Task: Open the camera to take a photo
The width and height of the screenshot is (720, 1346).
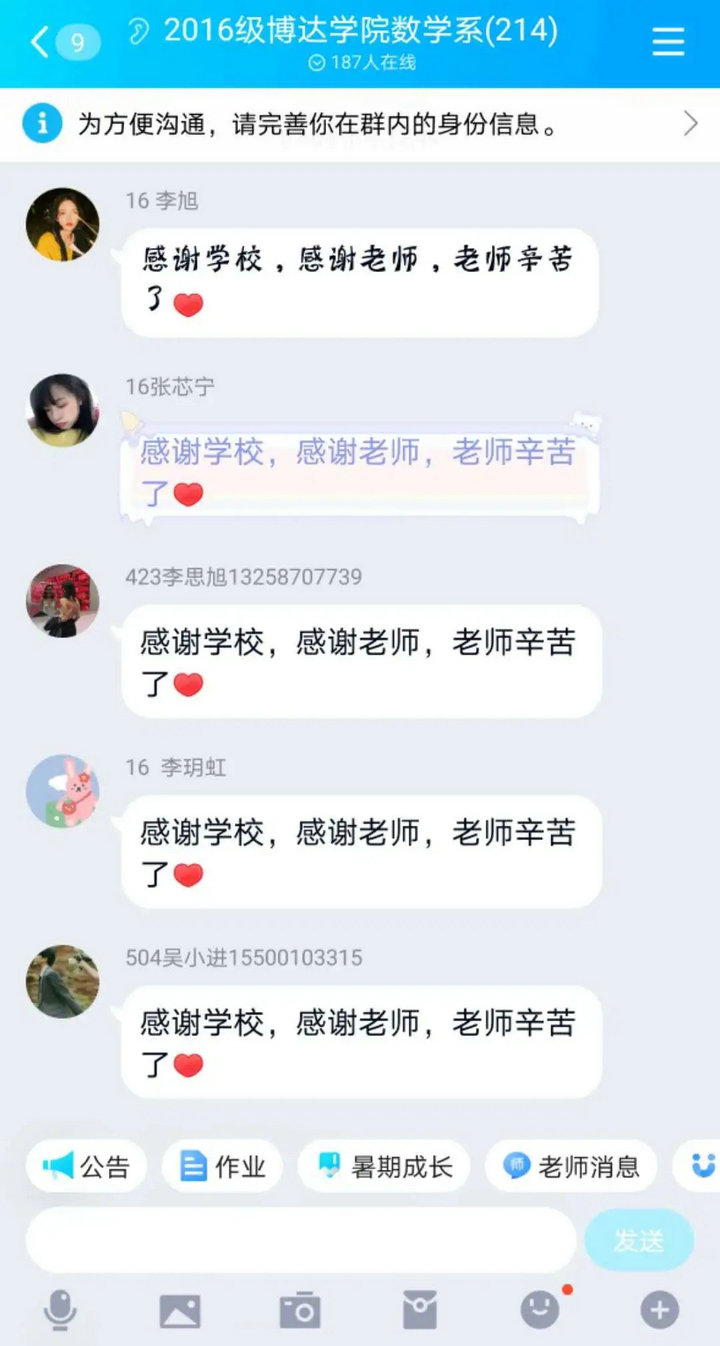Action: click(x=300, y=1310)
